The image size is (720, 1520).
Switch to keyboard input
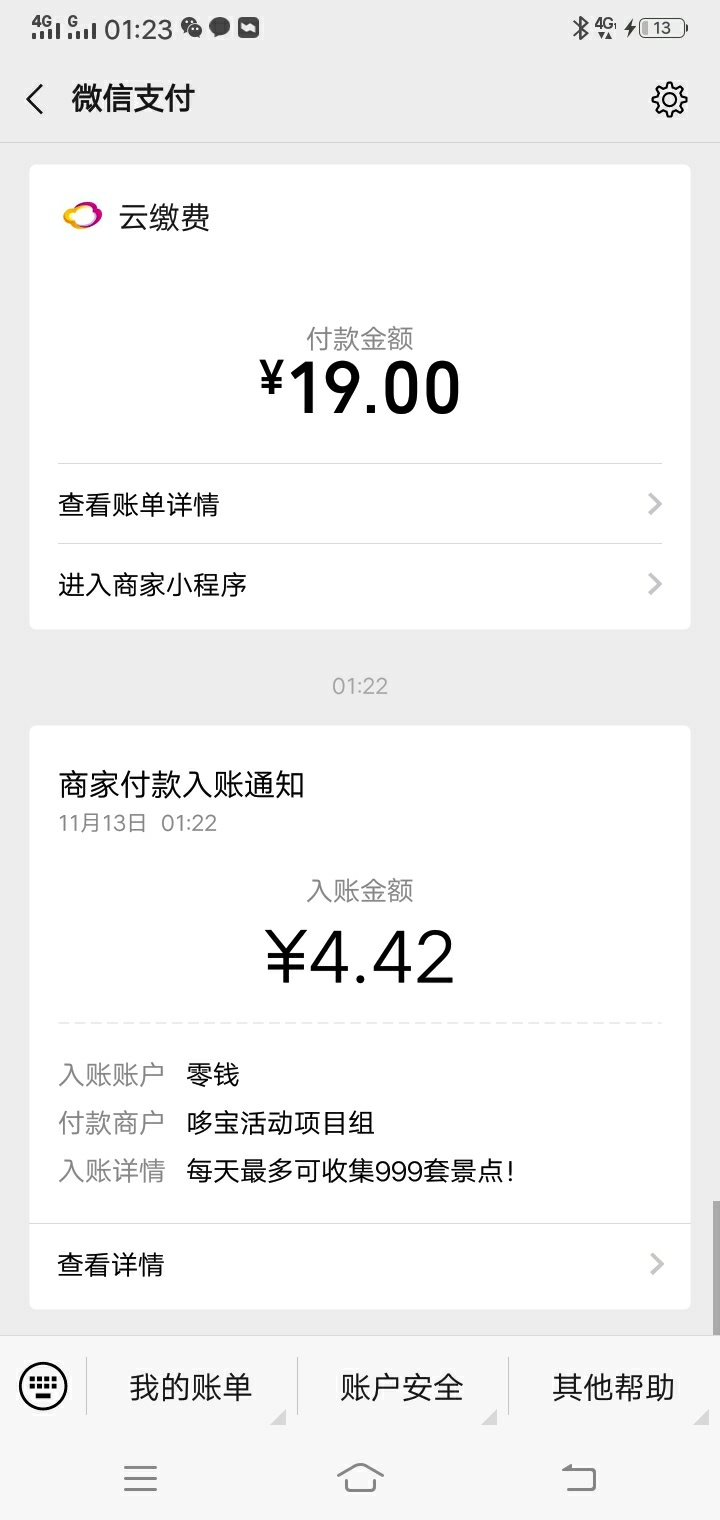(43, 1386)
